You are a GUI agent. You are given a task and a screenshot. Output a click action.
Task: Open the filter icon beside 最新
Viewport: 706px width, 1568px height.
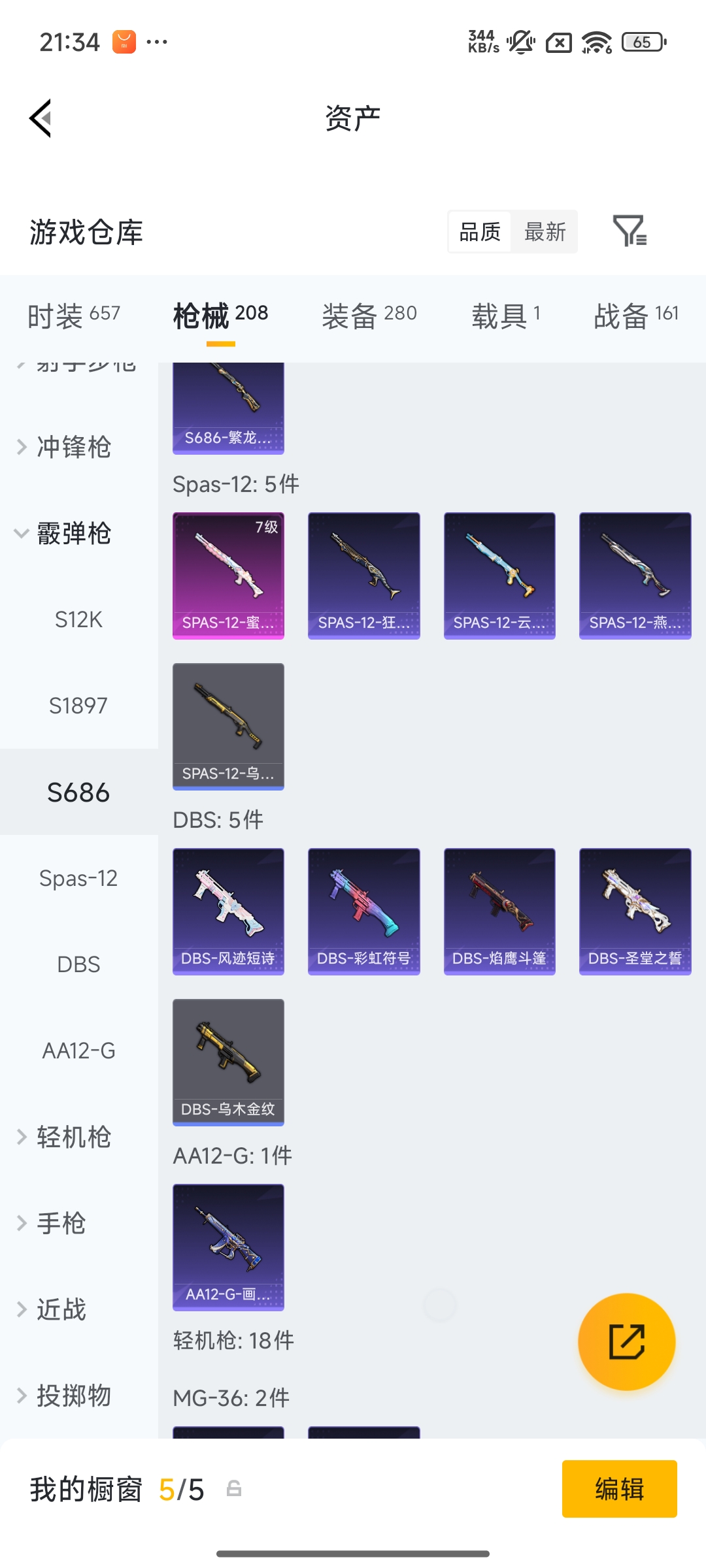[630, 231]
